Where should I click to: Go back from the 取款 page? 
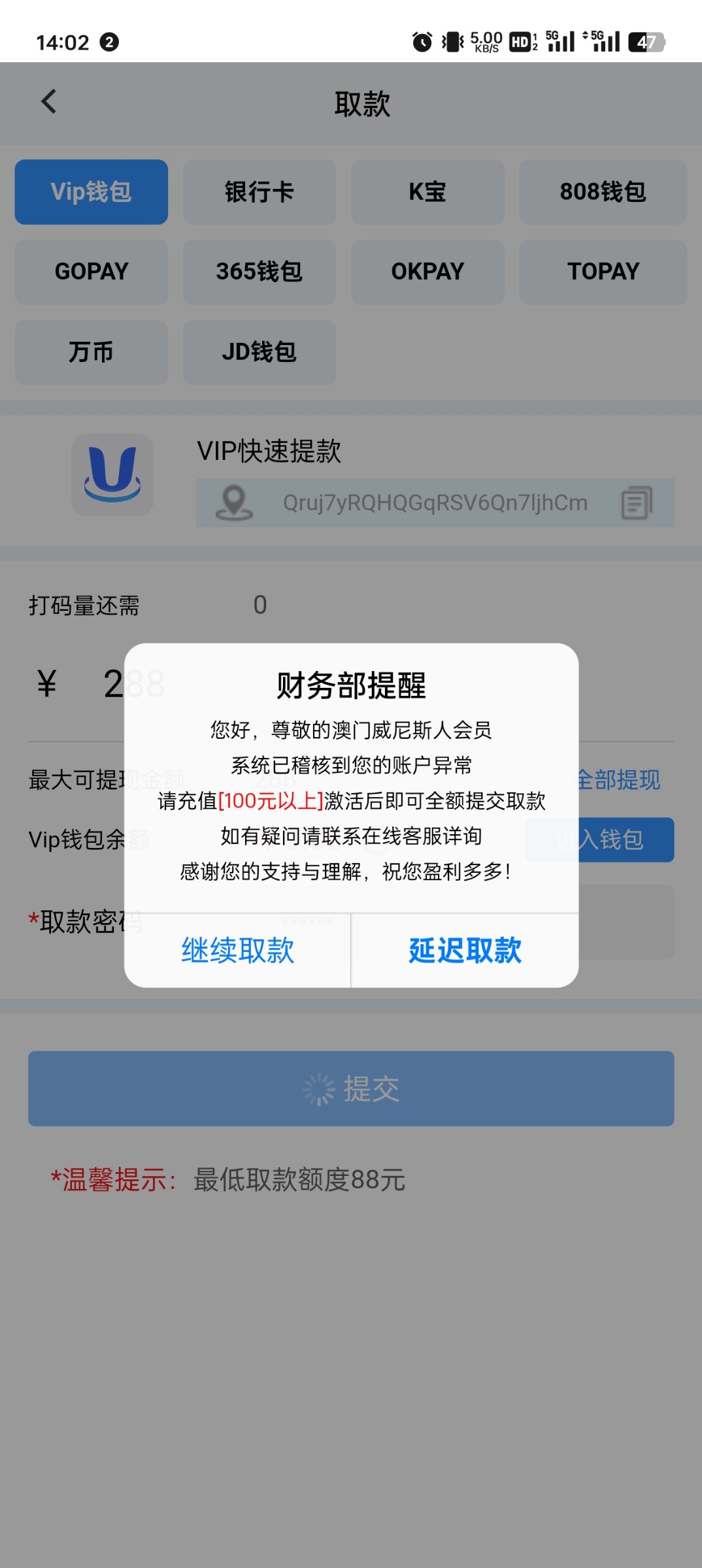tap(49, 102)
